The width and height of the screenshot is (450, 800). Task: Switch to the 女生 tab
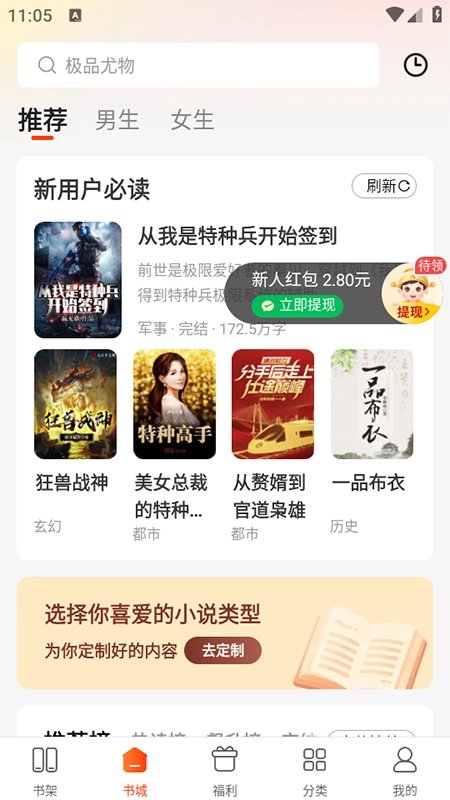click(x=192, y=120)
